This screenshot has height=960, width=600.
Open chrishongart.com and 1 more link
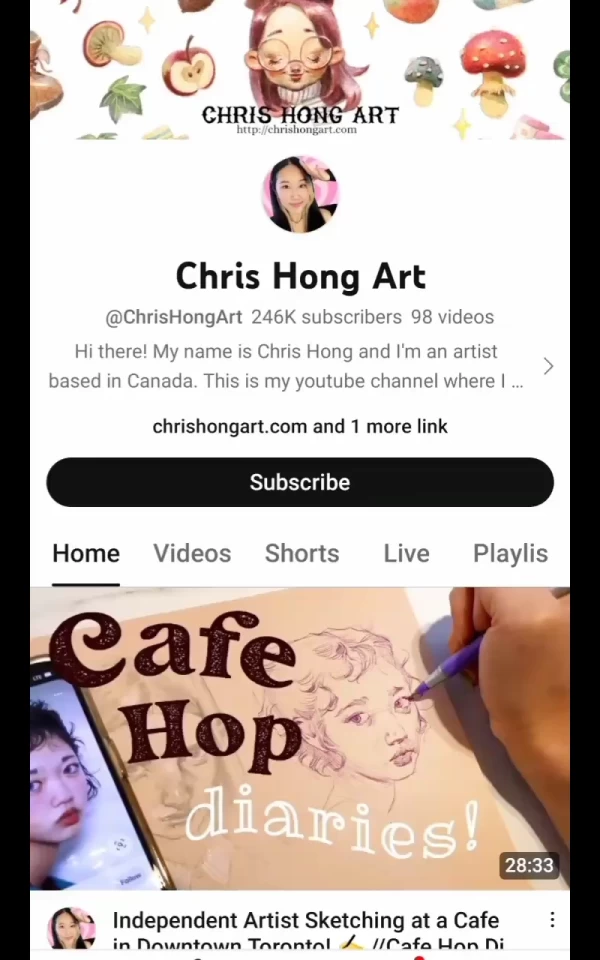pyautogui.click(x=300, y=426)
